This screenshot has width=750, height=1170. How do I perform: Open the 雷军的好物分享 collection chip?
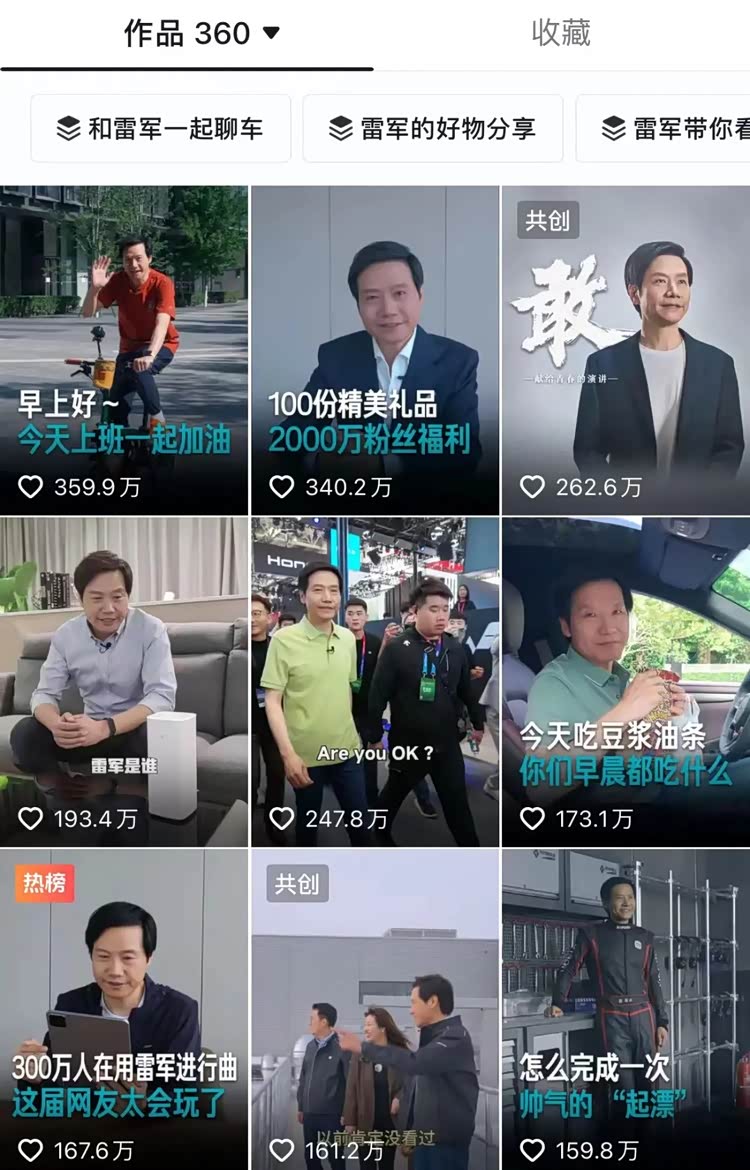(x=432, y=128)
